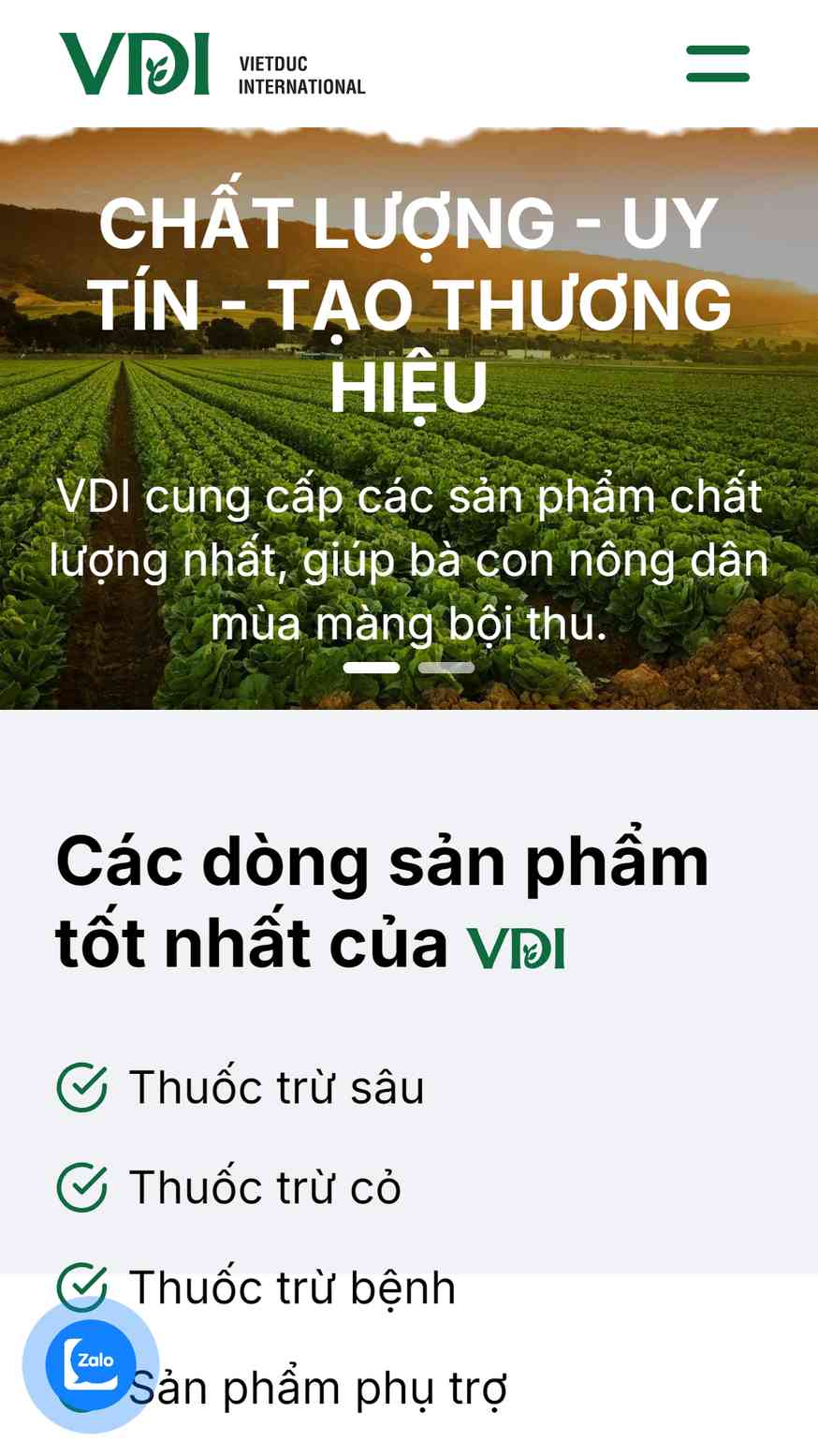Open the hamburger menu
Screen dimensions: 818x1456
(718, 64)
